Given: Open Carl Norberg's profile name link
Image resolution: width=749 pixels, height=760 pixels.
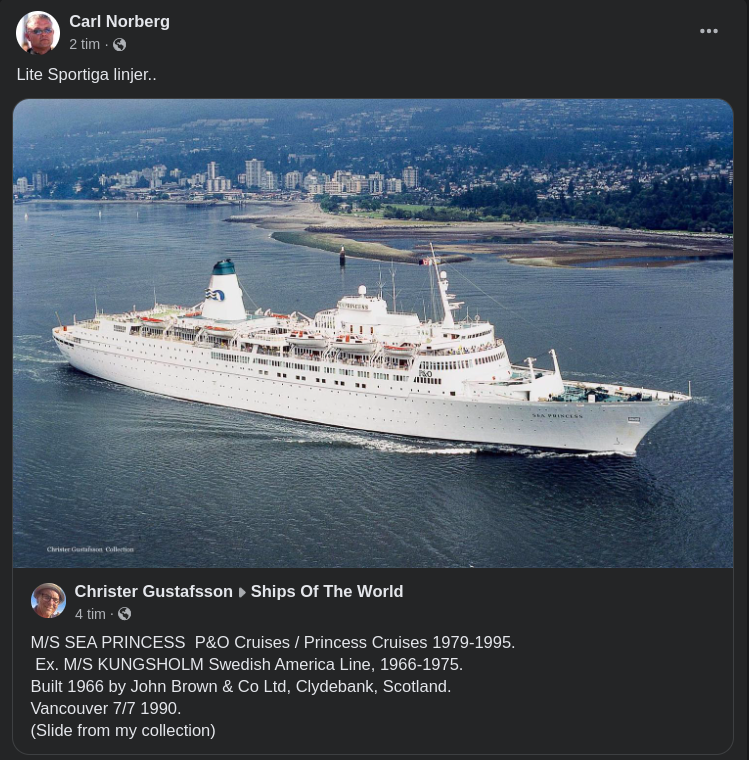Looking at the screenshot, I should (119, 22).
